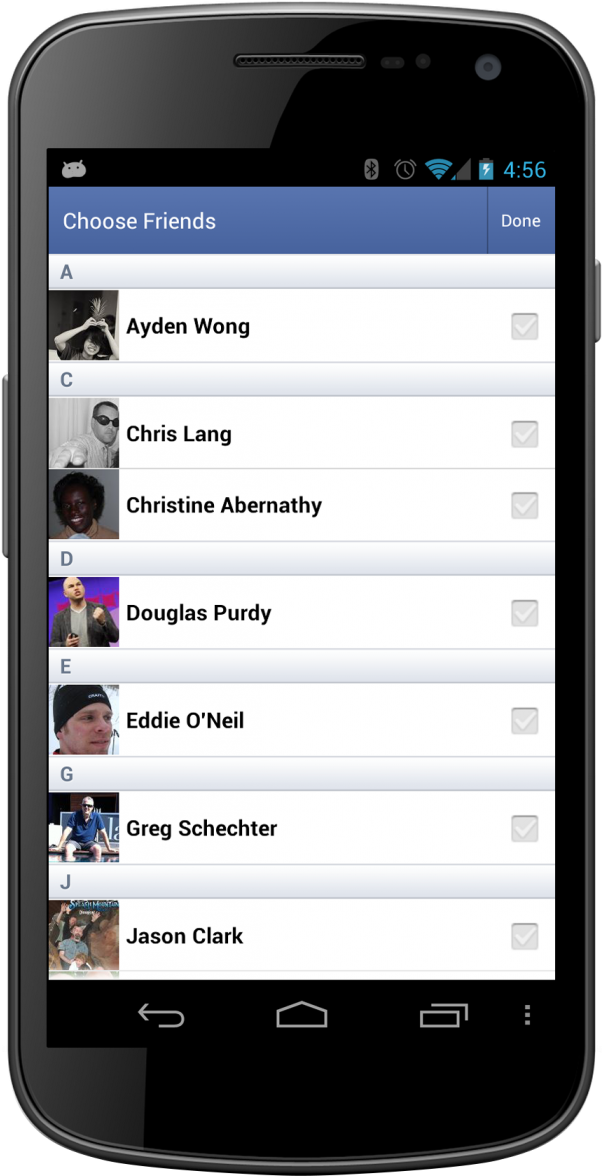Tap Done to confirm friend selection
The image size is (602, 1176).
coord(520,221)
